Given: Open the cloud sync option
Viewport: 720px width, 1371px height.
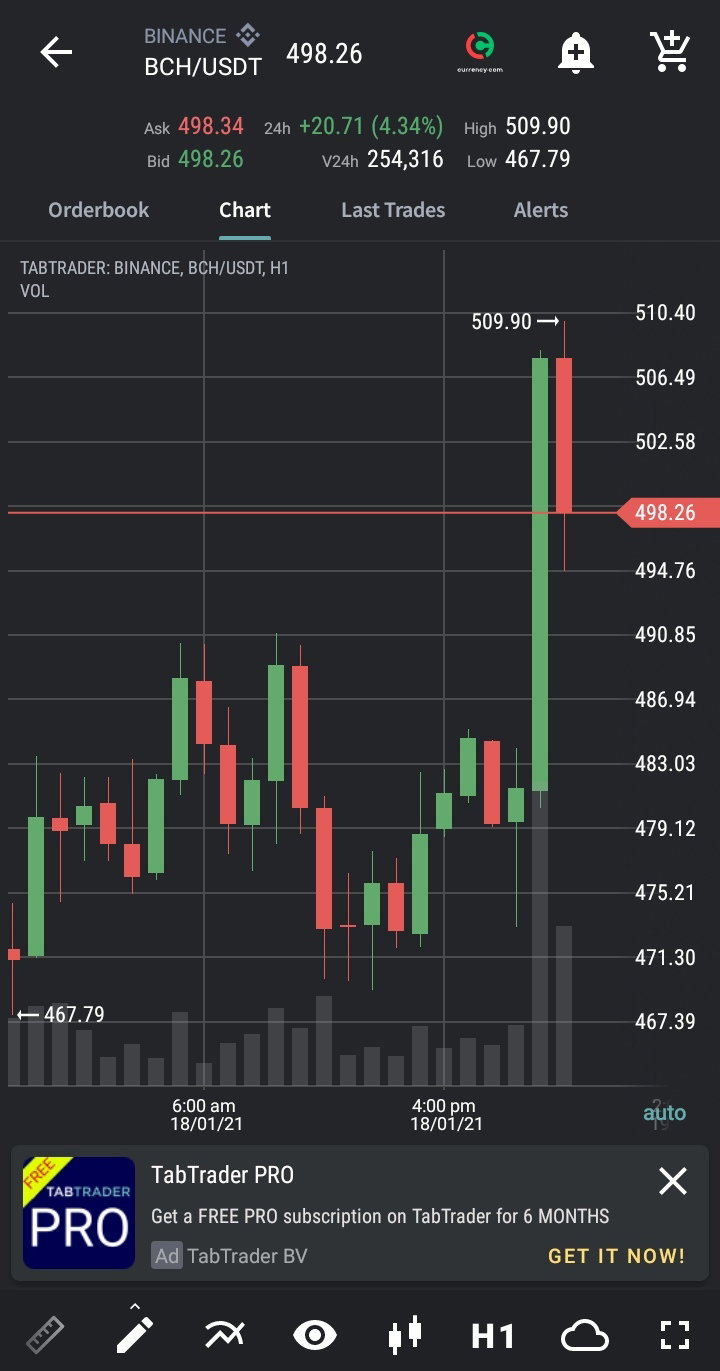Looking at the screenshot, I should point(585,1335).
